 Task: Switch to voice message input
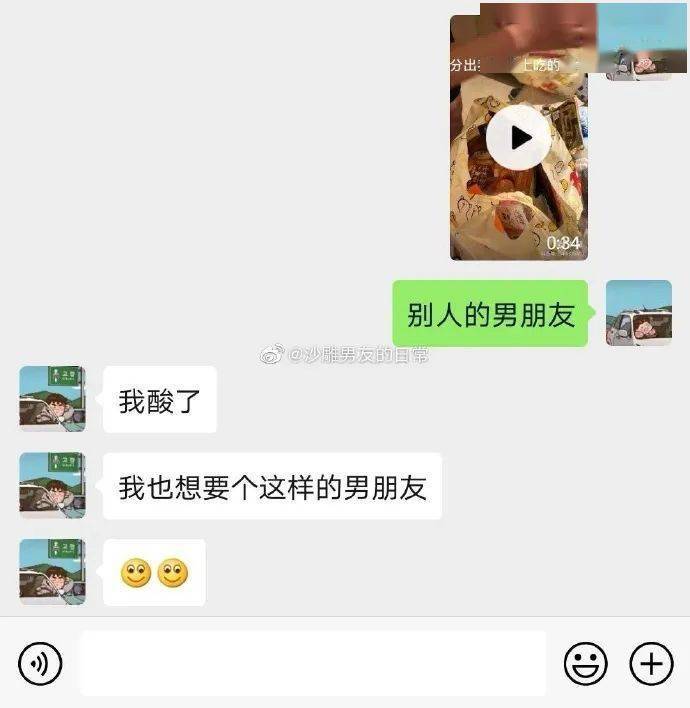40,663
